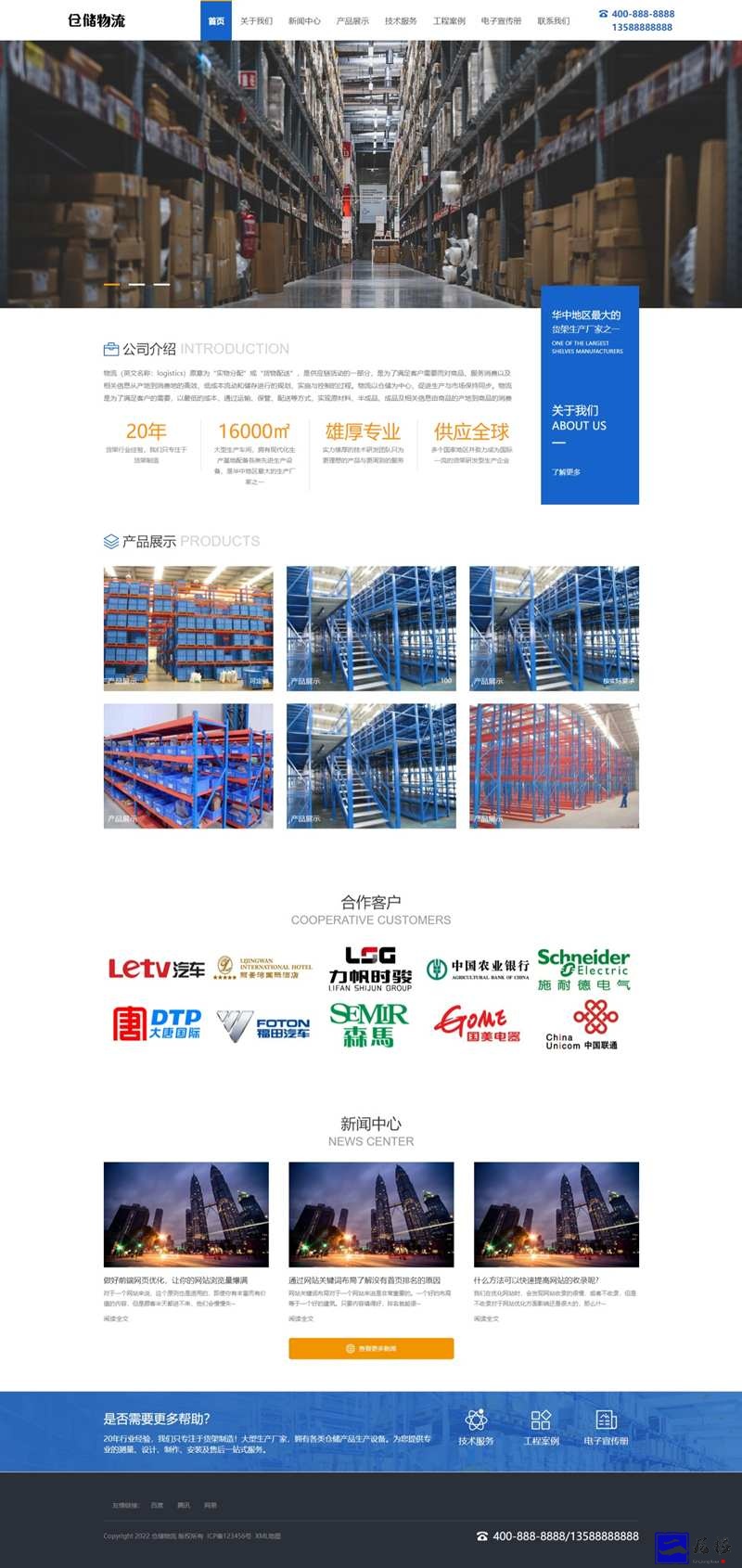The image size is (742, 1568).
Task: Open 工程案例 icon in blue help banner
Action: [x=541, y=1427]
